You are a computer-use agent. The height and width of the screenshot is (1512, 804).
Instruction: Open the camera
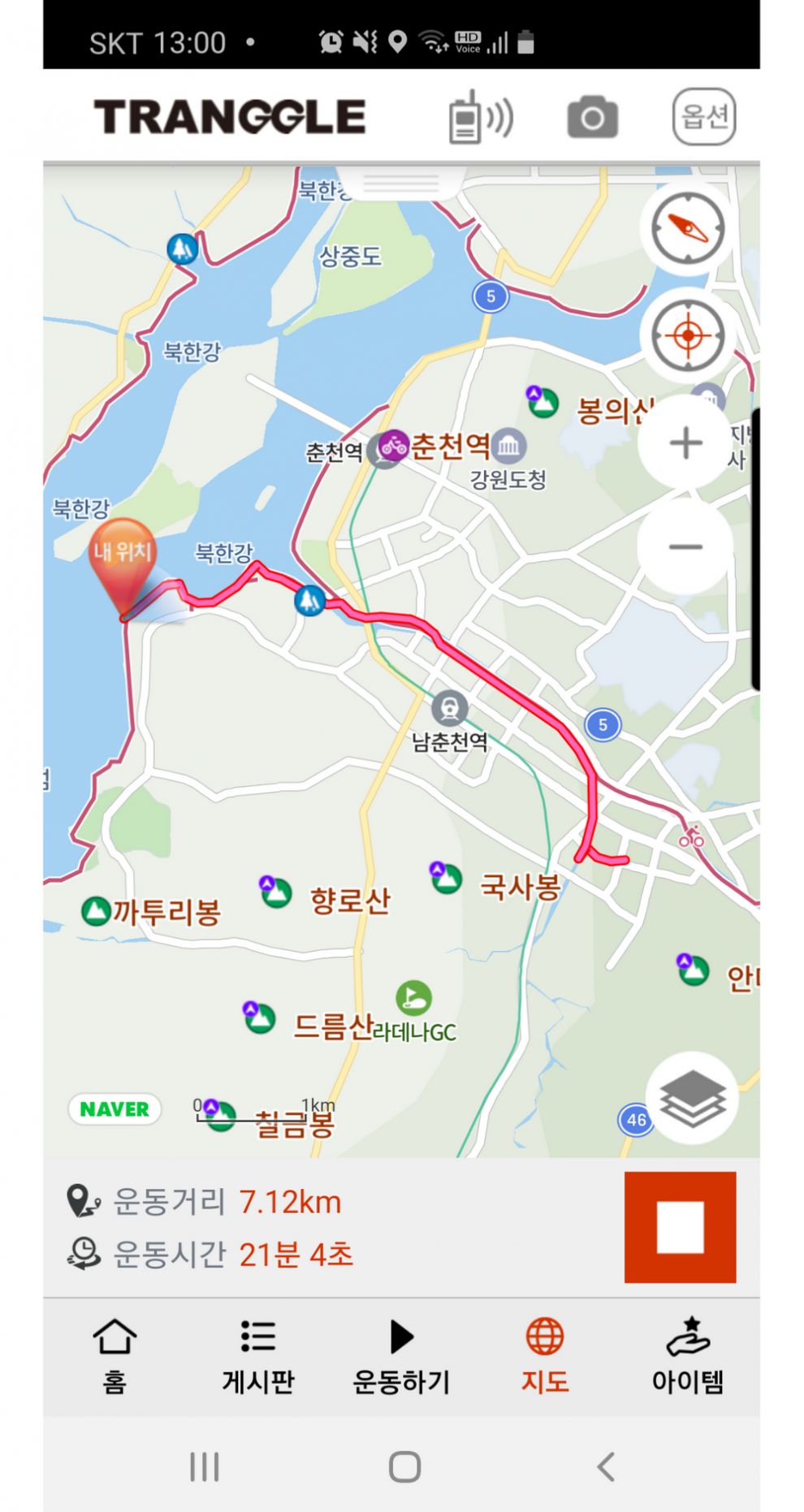pos(592,118)
